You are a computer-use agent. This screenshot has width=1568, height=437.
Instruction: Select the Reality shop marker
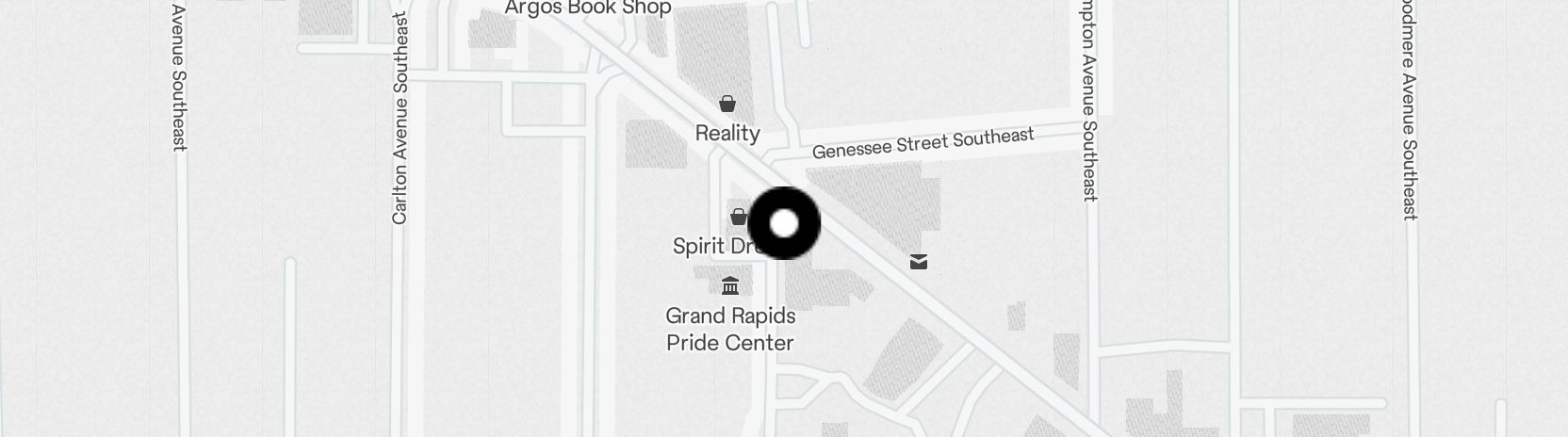click(727, 104)
